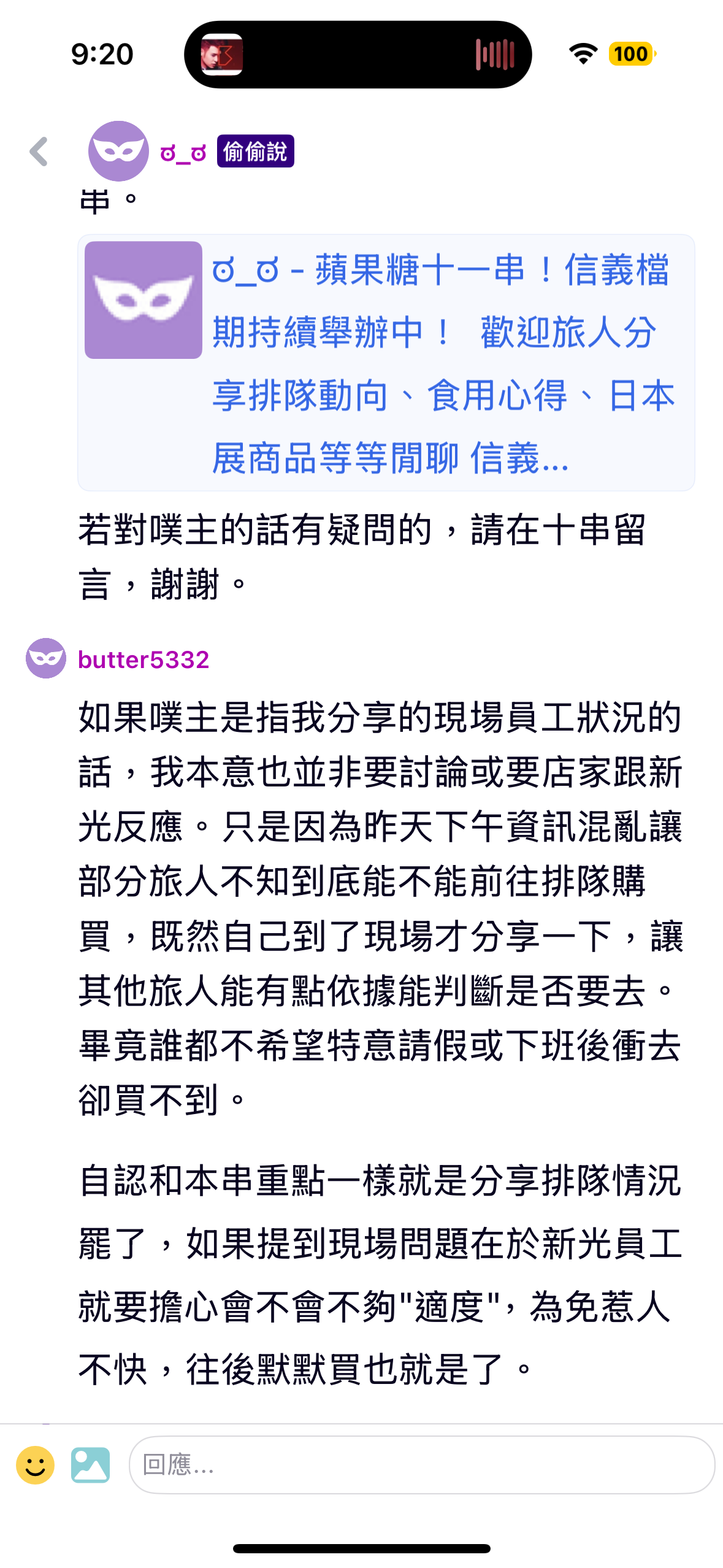Tap the 回應 reply field
The image size is (723, 1568).
pyautogui.click(x=421, y=1465)
